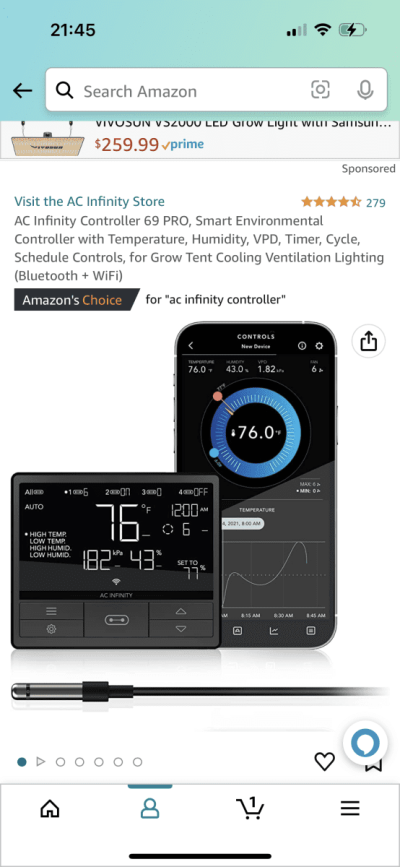This screenshot has height=867, width=400.
Task: Add product to wish list heart
Action: [325, 762]
